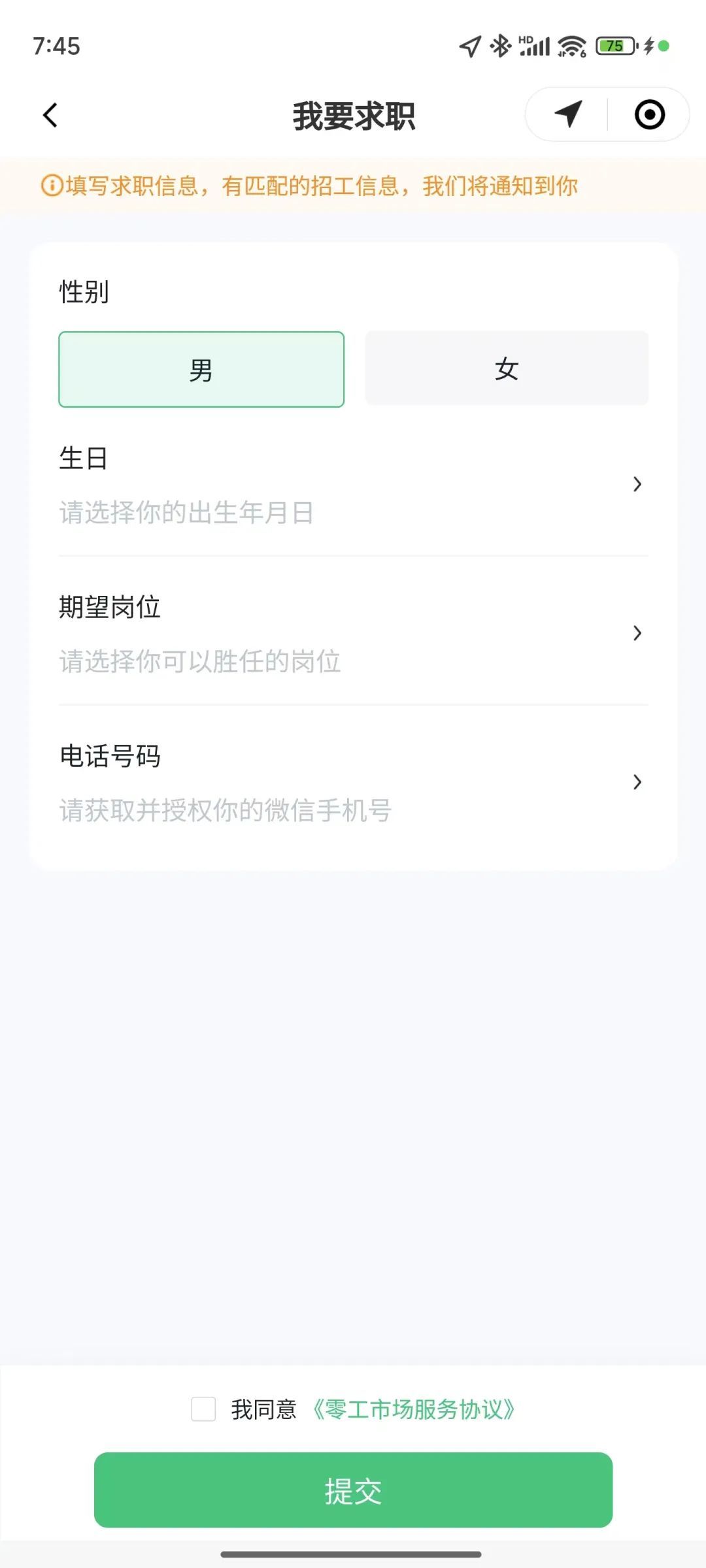Check the 我同意 agreement box
Image resolution: width=706 pixels, height=1568 pixels.
pos(203,1409)
